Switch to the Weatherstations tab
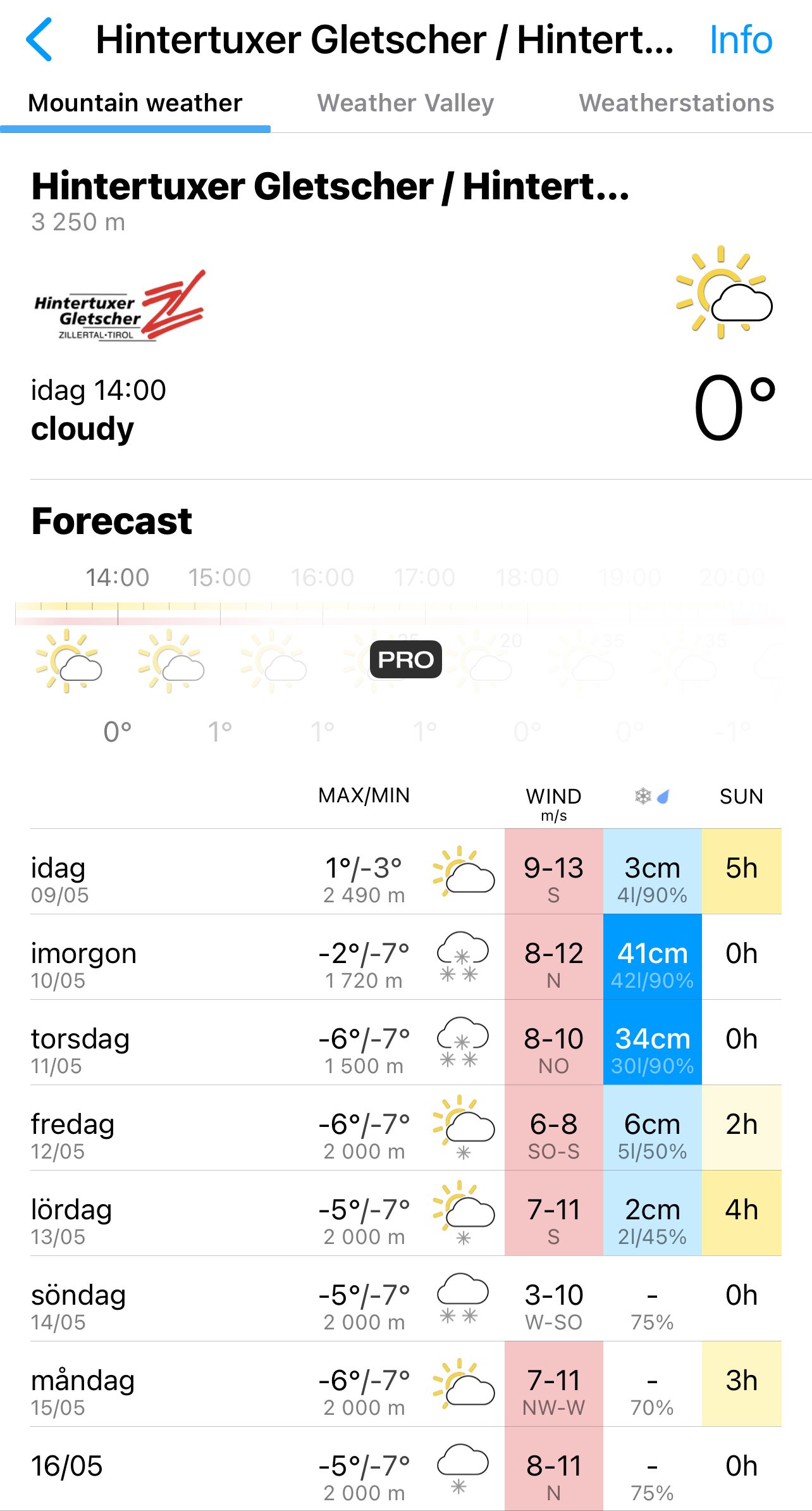 [676, 103]
